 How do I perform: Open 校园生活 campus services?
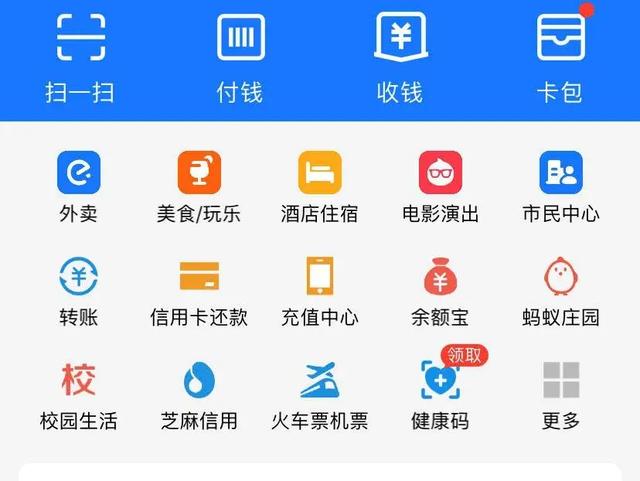pos(79,394)
